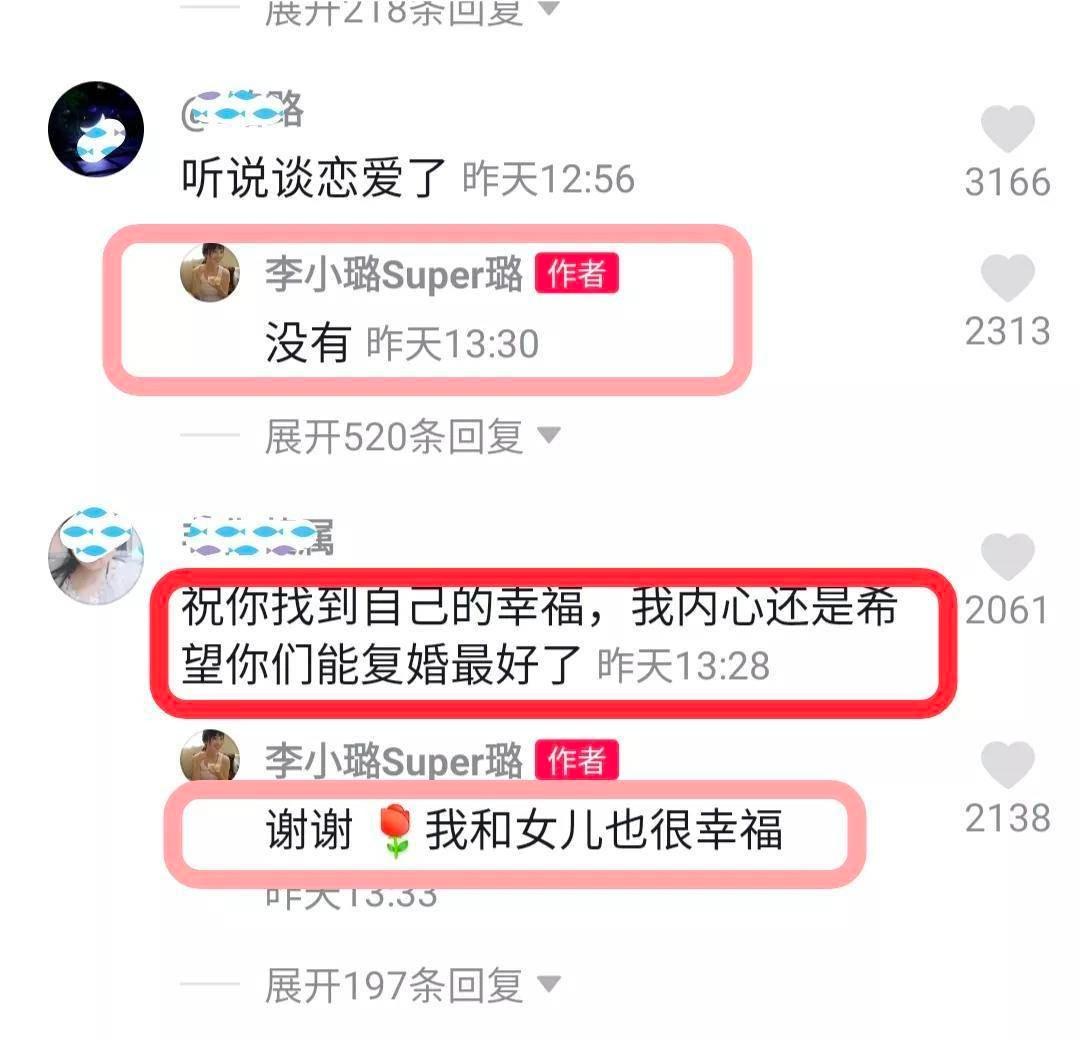Screen dimensions: 1080x1040
Task: Like the reply 谢谢 我和女儿也很幸福
Action: click(x=1007, y=765)
